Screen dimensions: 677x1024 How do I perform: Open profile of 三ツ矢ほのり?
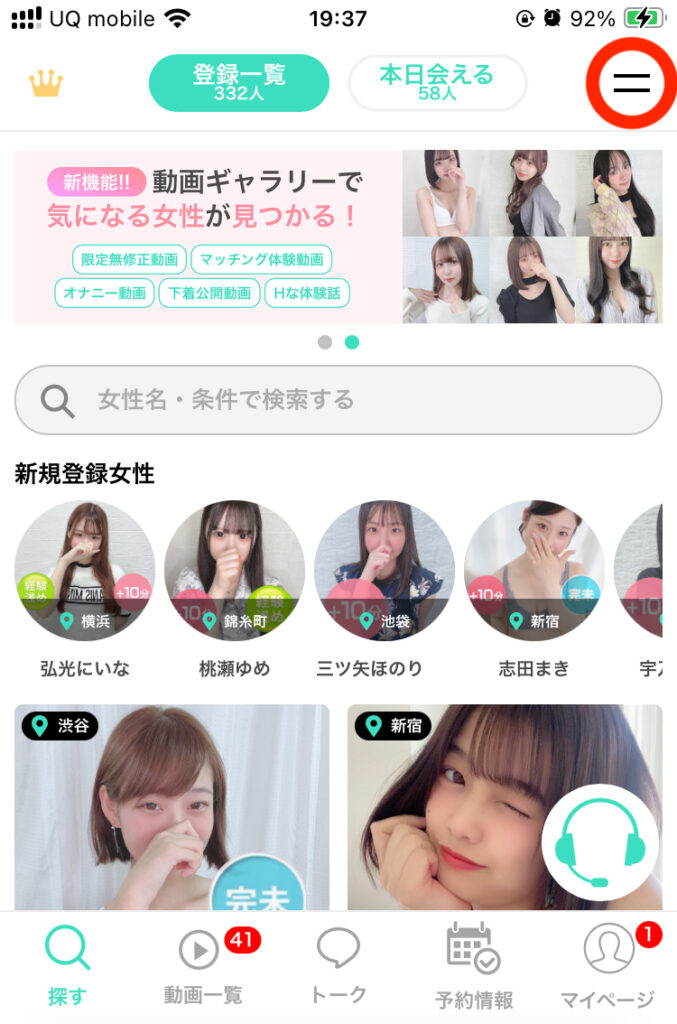[x=384, y=571]
